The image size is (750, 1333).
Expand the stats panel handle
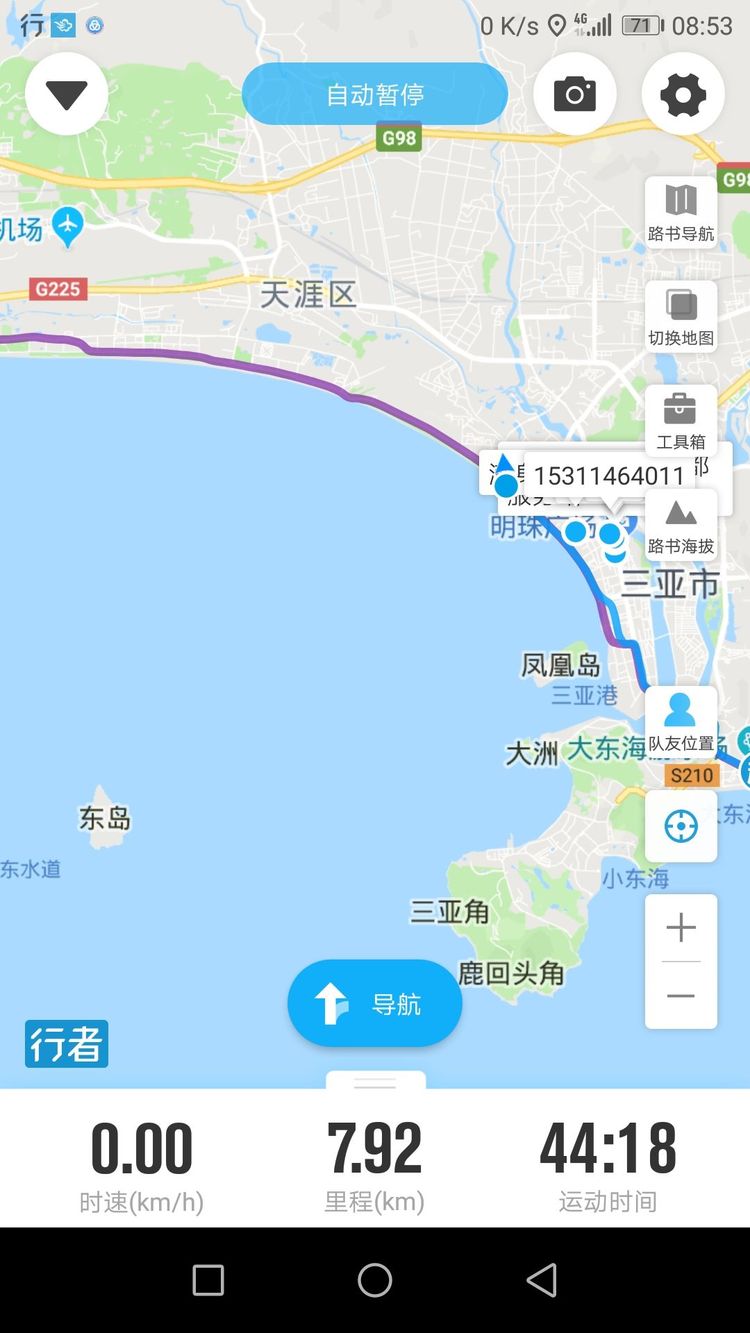(x=375, y=1082)
